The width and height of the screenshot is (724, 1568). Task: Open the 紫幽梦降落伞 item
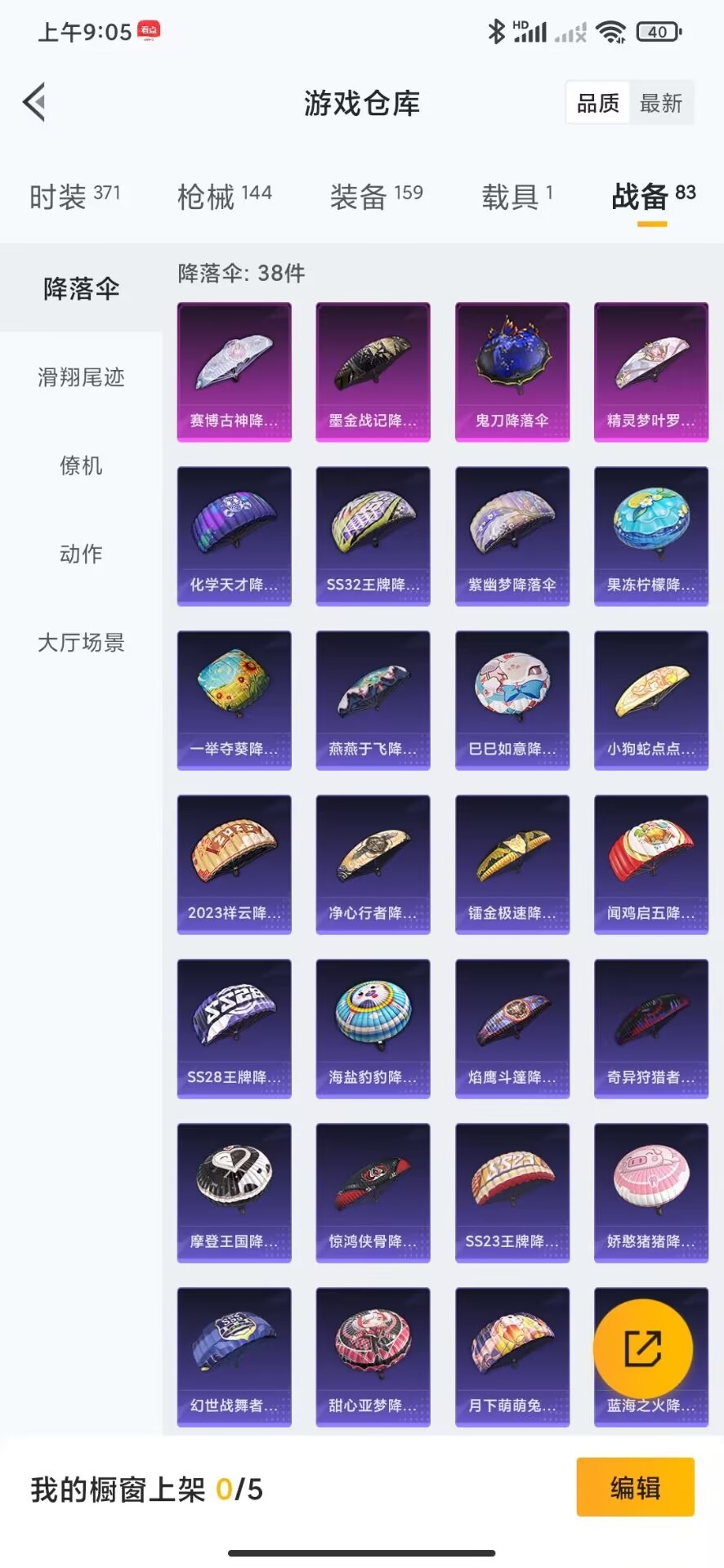click(x=512, y=537)
